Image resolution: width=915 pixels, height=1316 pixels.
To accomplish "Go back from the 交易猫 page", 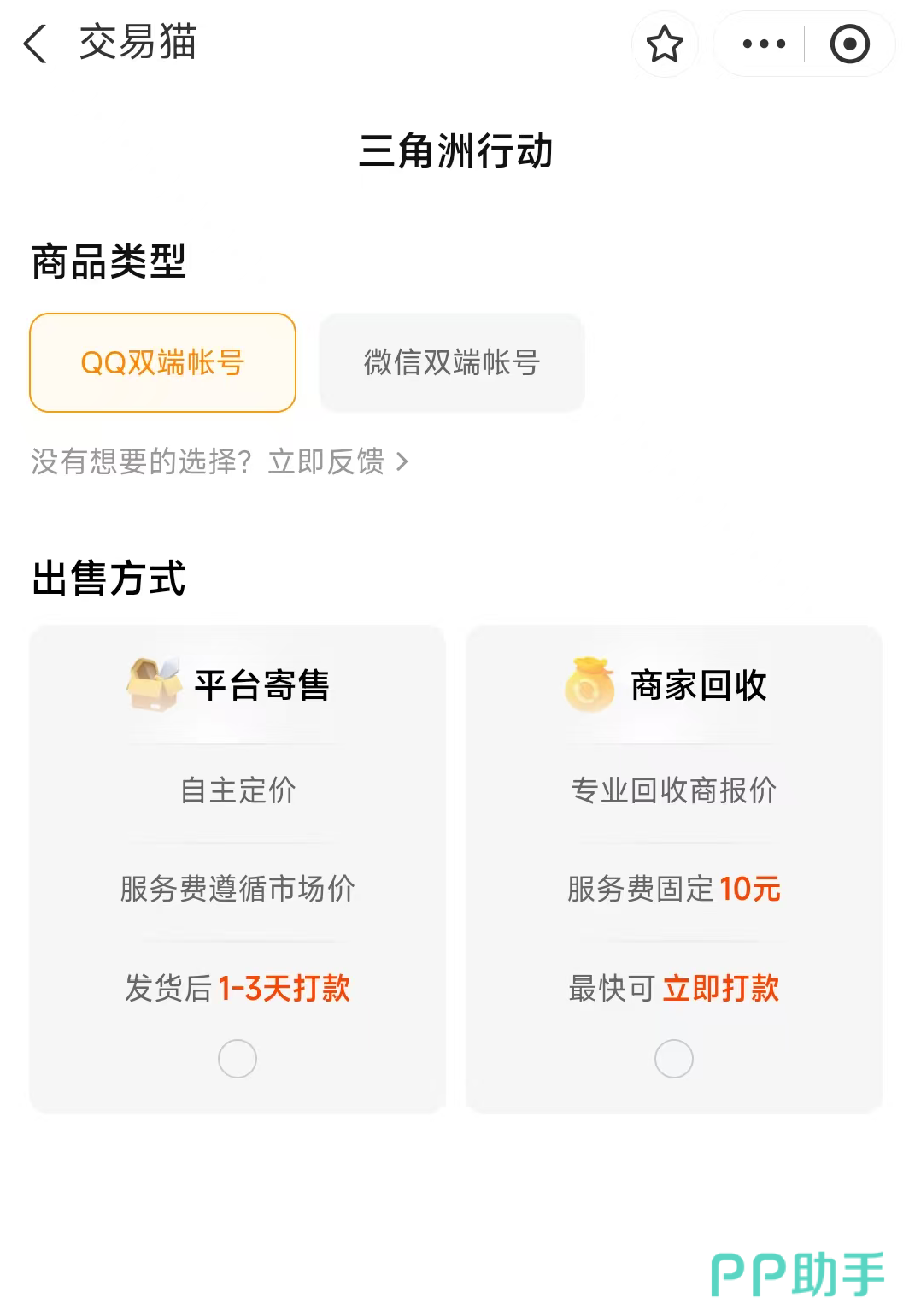I will [35, 44].
